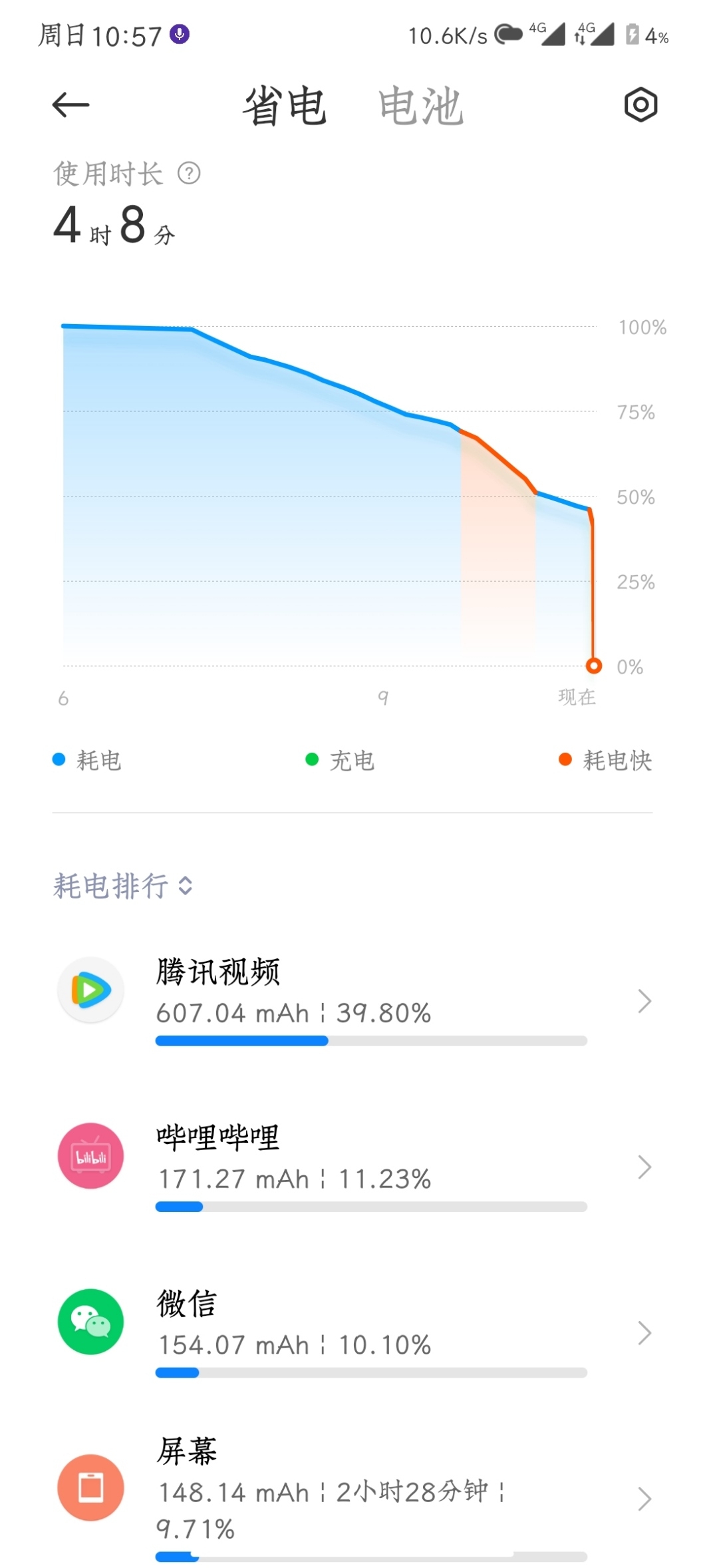Switch to the 电池 tab
The height and width of the screenshot is (1568, 705).
coord(420,105)
